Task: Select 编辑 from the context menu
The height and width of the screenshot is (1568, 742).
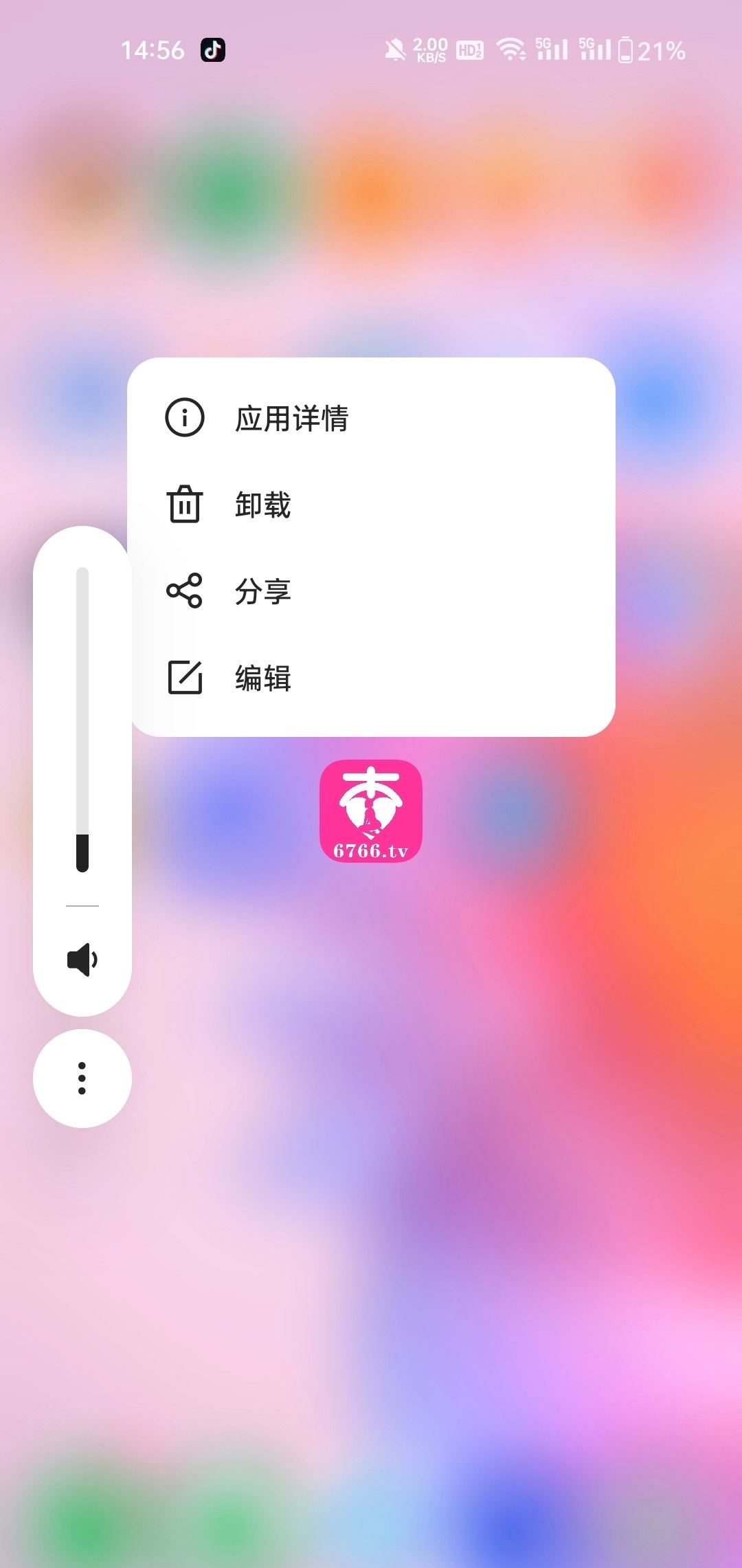Action: pos(262,678)
